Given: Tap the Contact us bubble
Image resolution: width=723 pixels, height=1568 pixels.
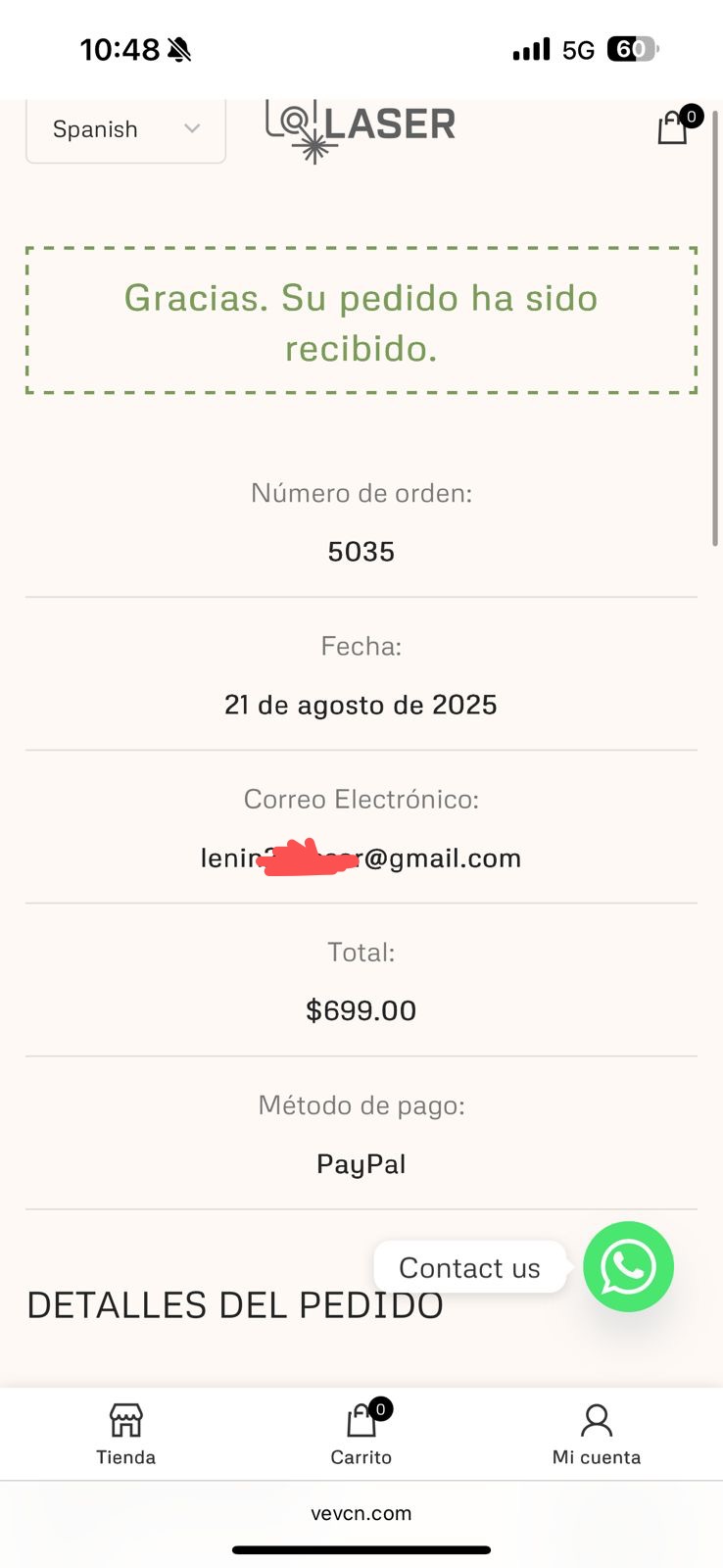Looking at the screenshot, I should [x=470, y=1266].
